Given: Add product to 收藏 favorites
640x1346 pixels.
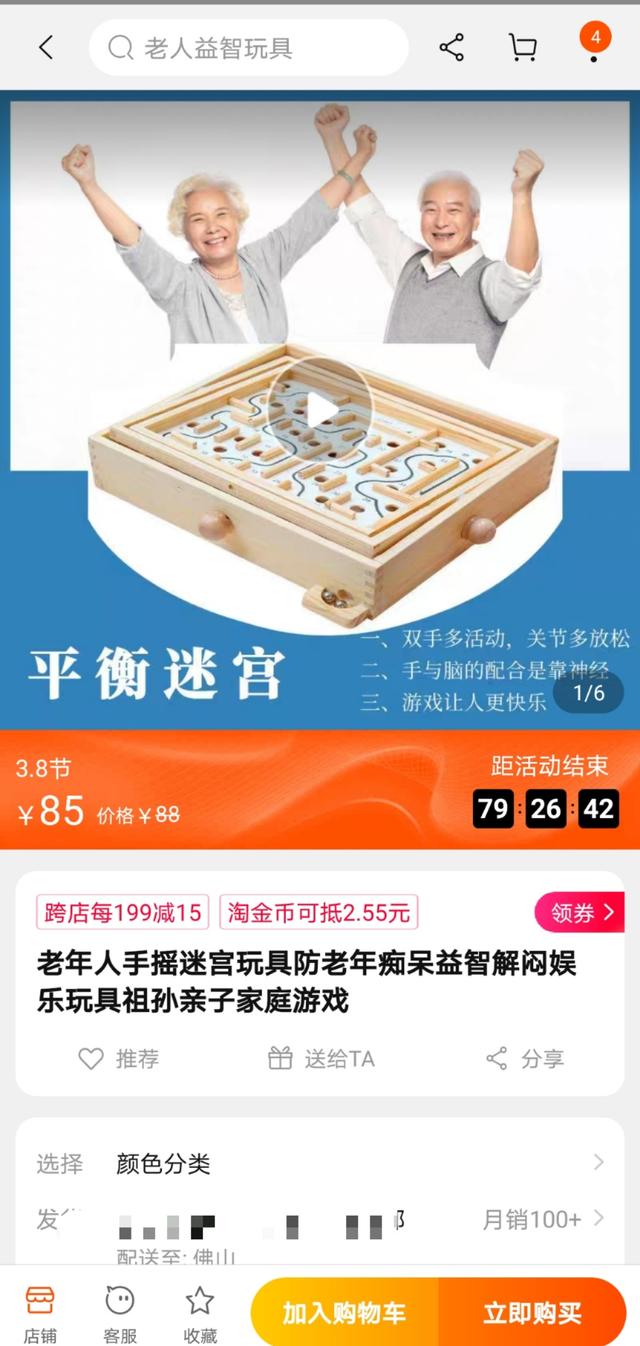Looking at the screenshot, I should [x=200, y=1313].
